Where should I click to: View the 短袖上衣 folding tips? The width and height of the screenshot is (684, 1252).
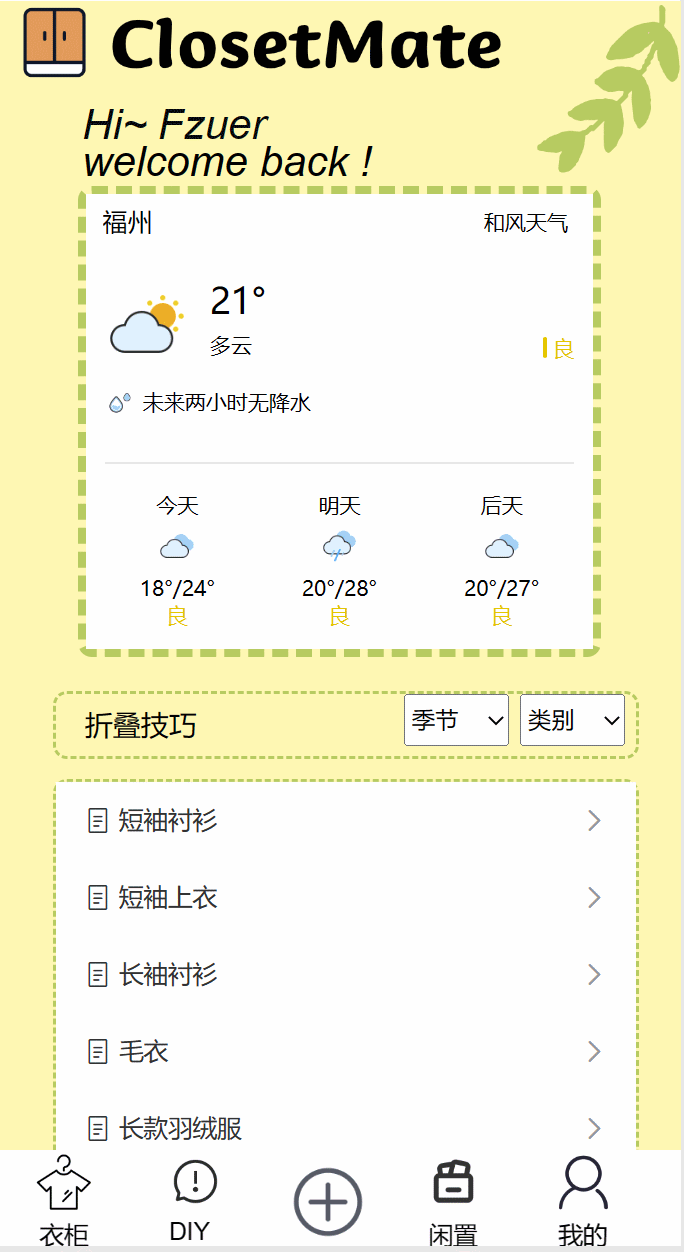[x=345, y=898]
